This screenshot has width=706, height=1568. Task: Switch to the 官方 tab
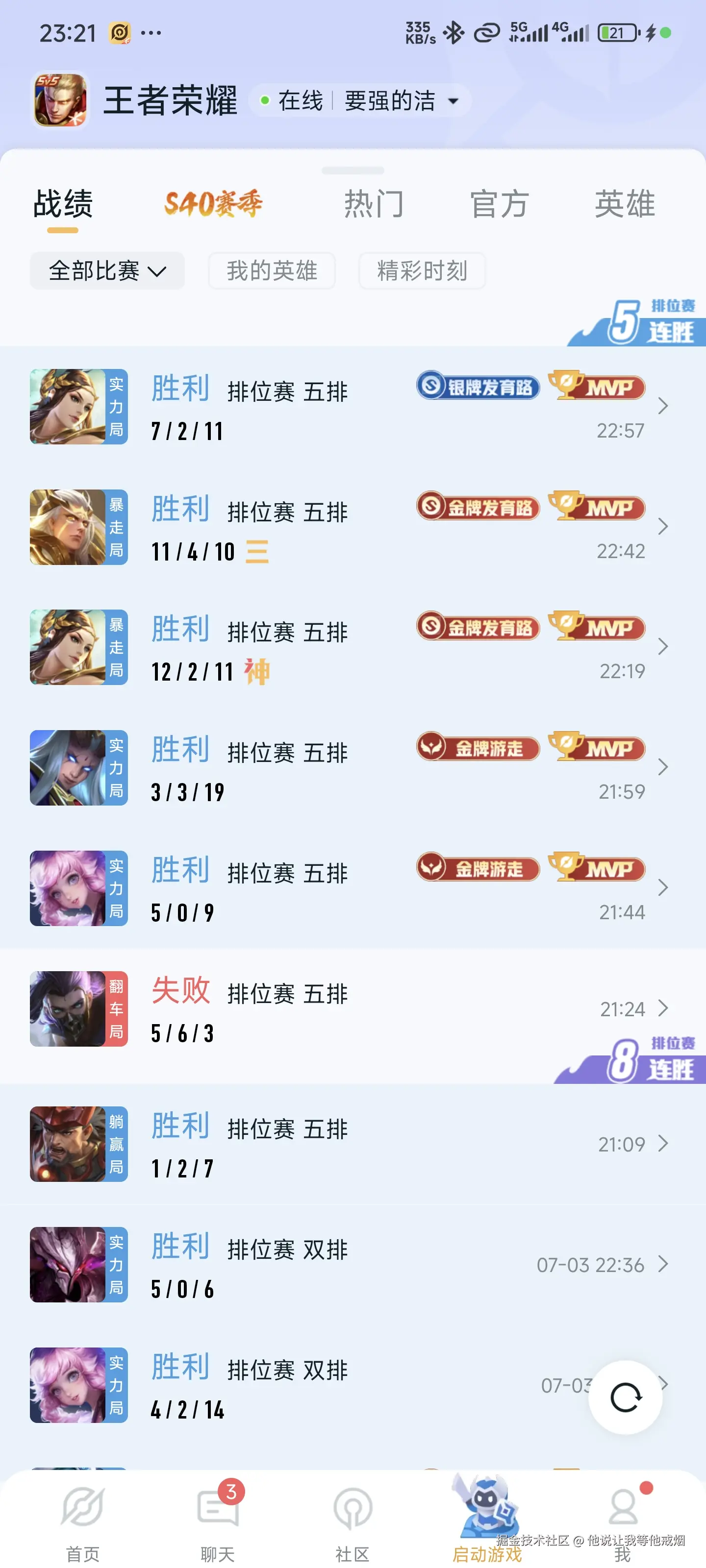(499, 203)
